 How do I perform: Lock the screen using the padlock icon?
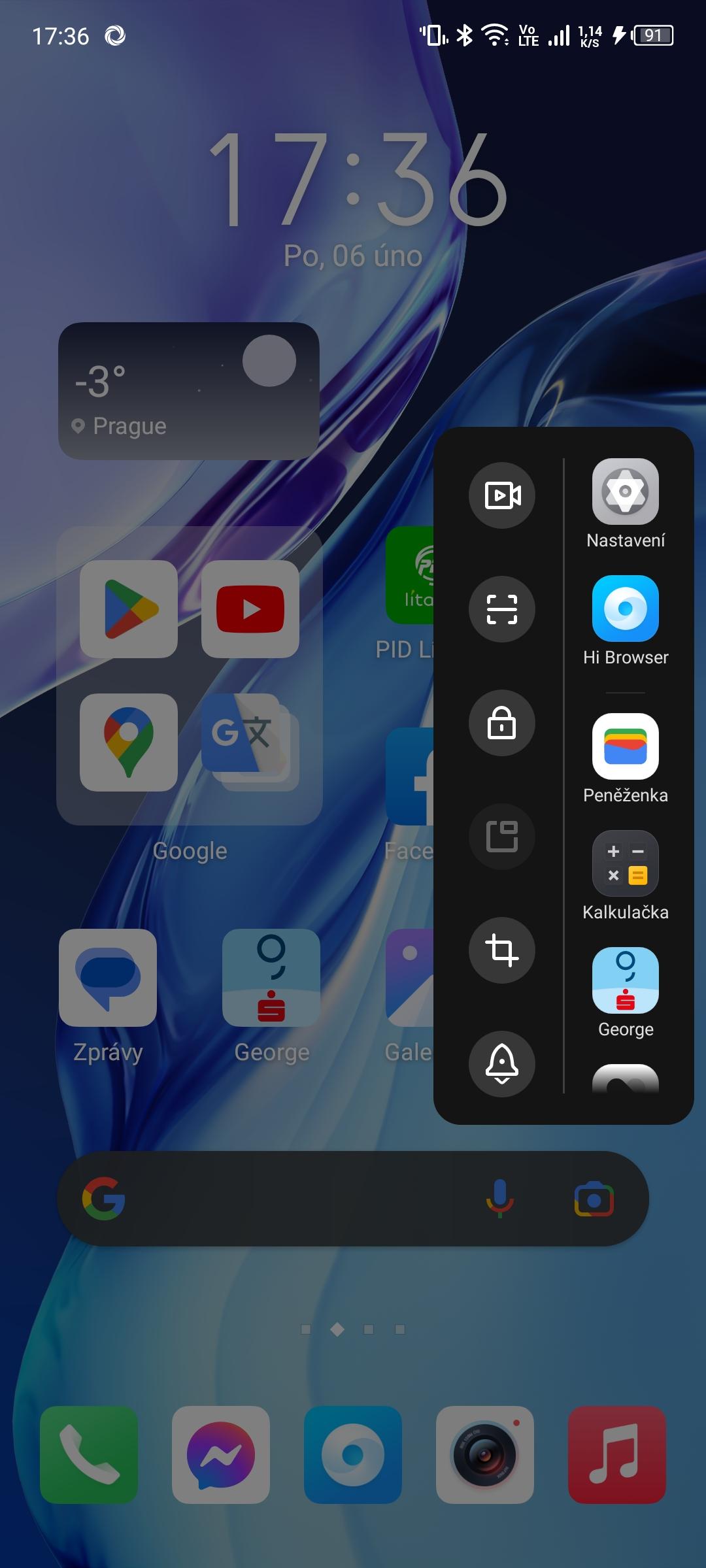pos(502,723)
